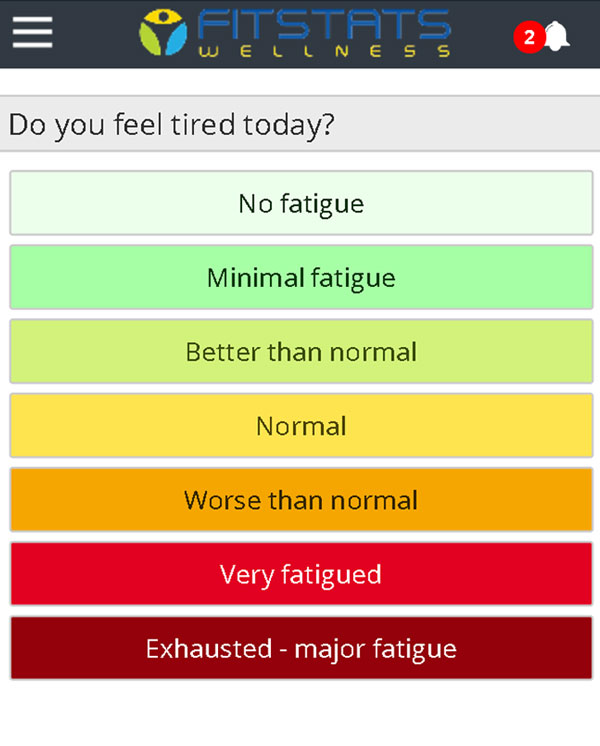Choose Exhausted - major fatigue
600x746 pixels.
tap(301, 647)
